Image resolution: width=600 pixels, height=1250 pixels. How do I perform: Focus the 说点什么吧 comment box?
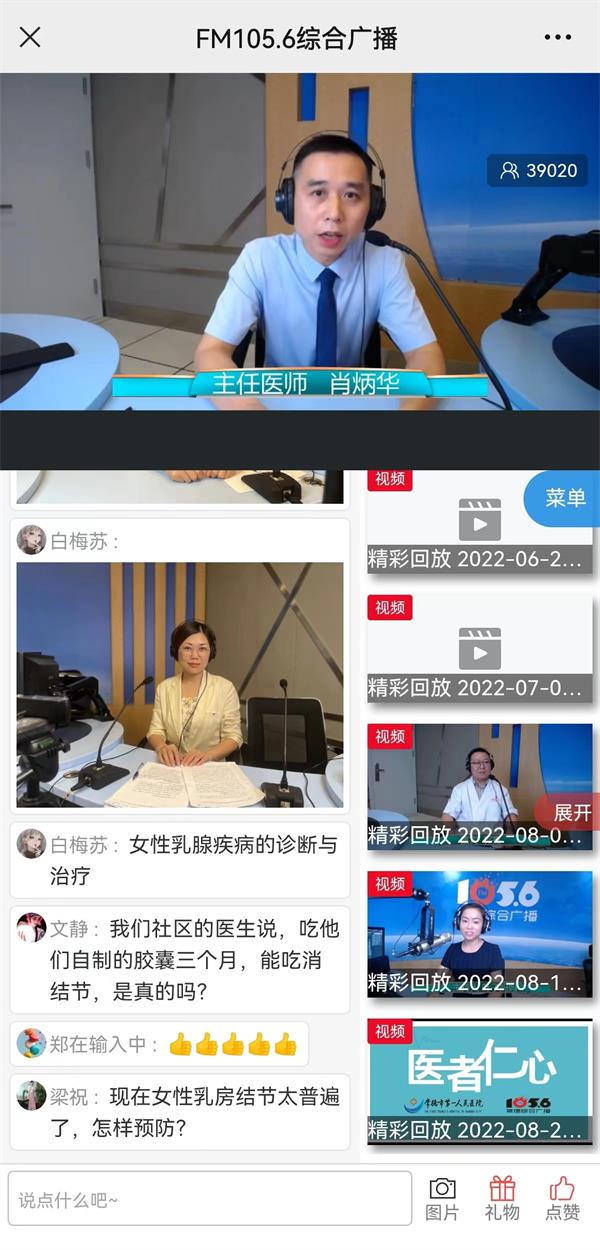pos(210,1199)
